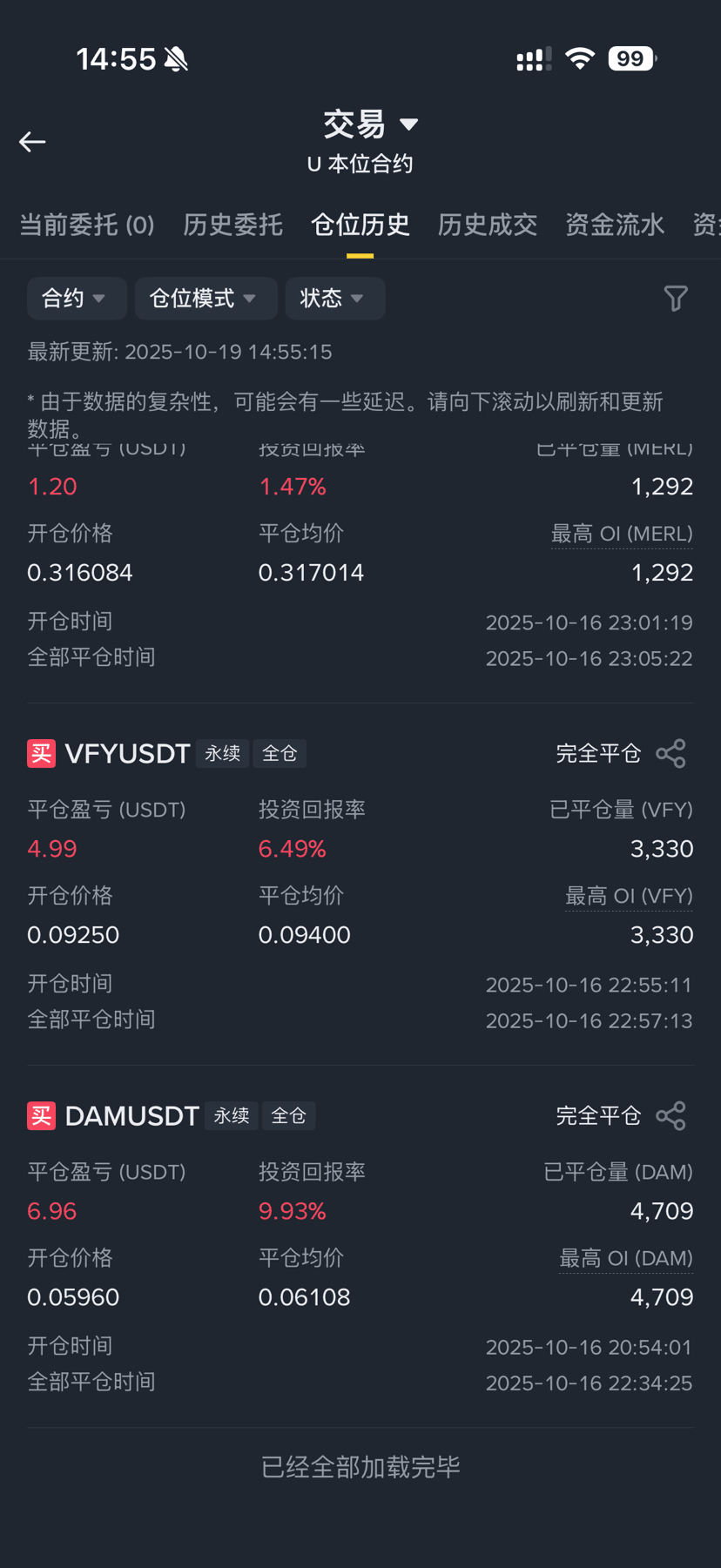Open the 历史成交 tab

(x=487, y=225)
